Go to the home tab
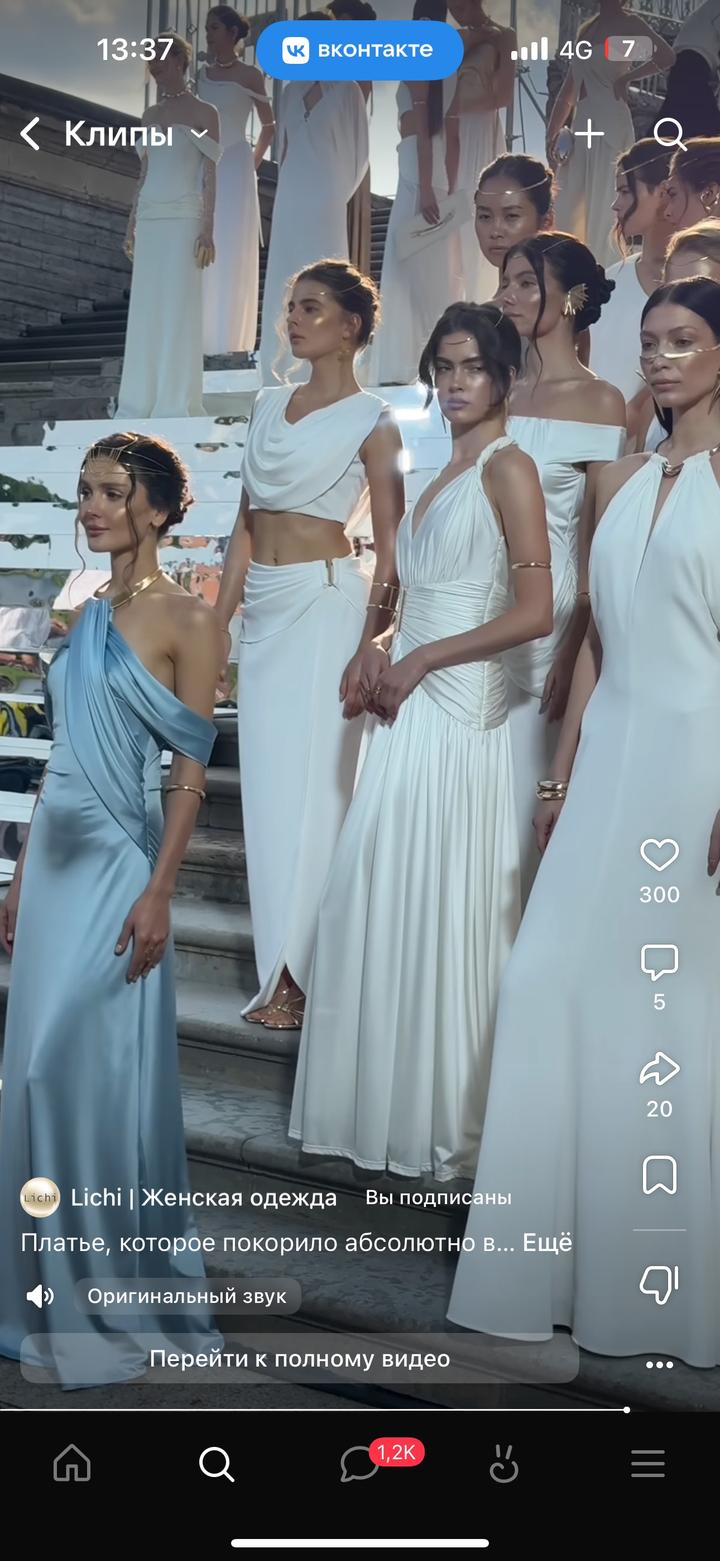 click(72, 1464)
